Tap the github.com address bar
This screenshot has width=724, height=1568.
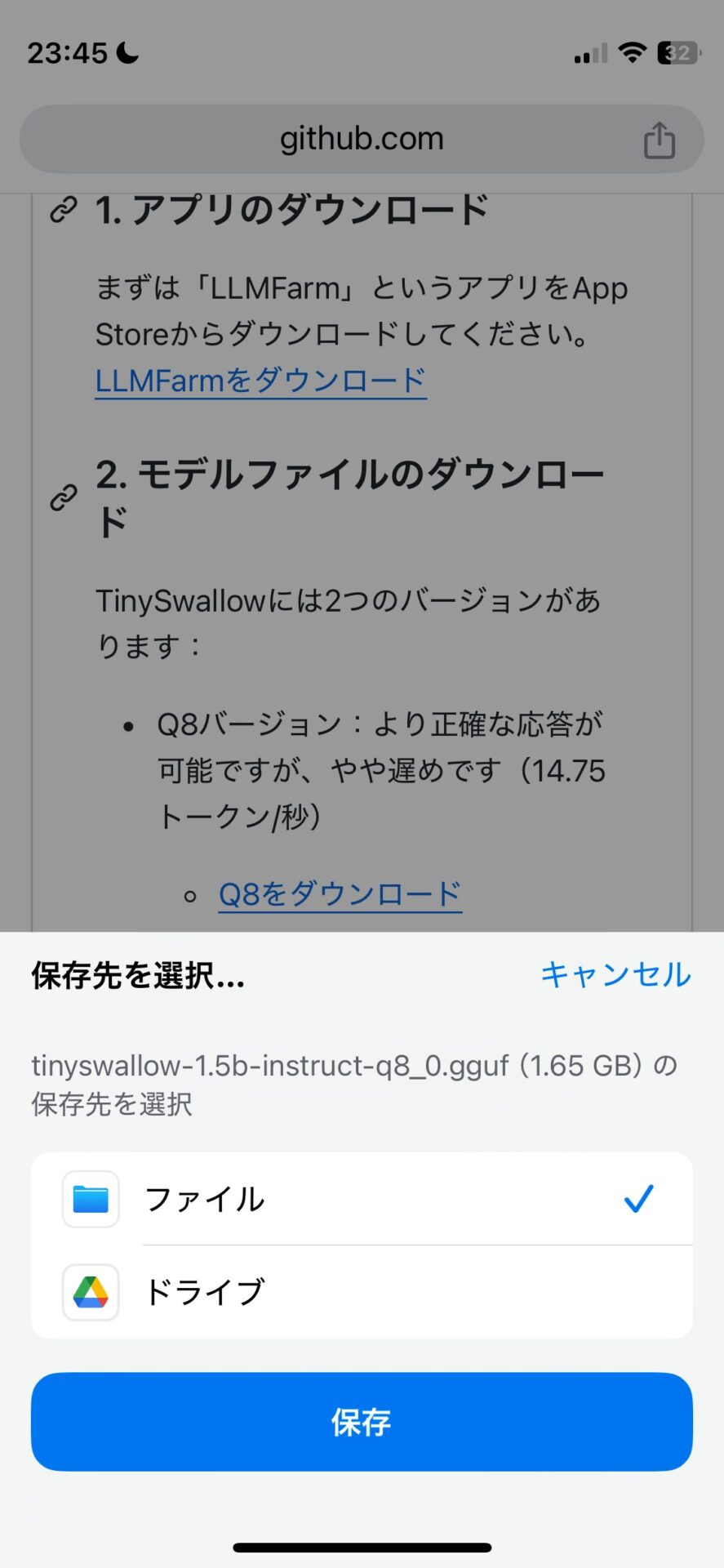pyautogui.click(x=362, y=139)
